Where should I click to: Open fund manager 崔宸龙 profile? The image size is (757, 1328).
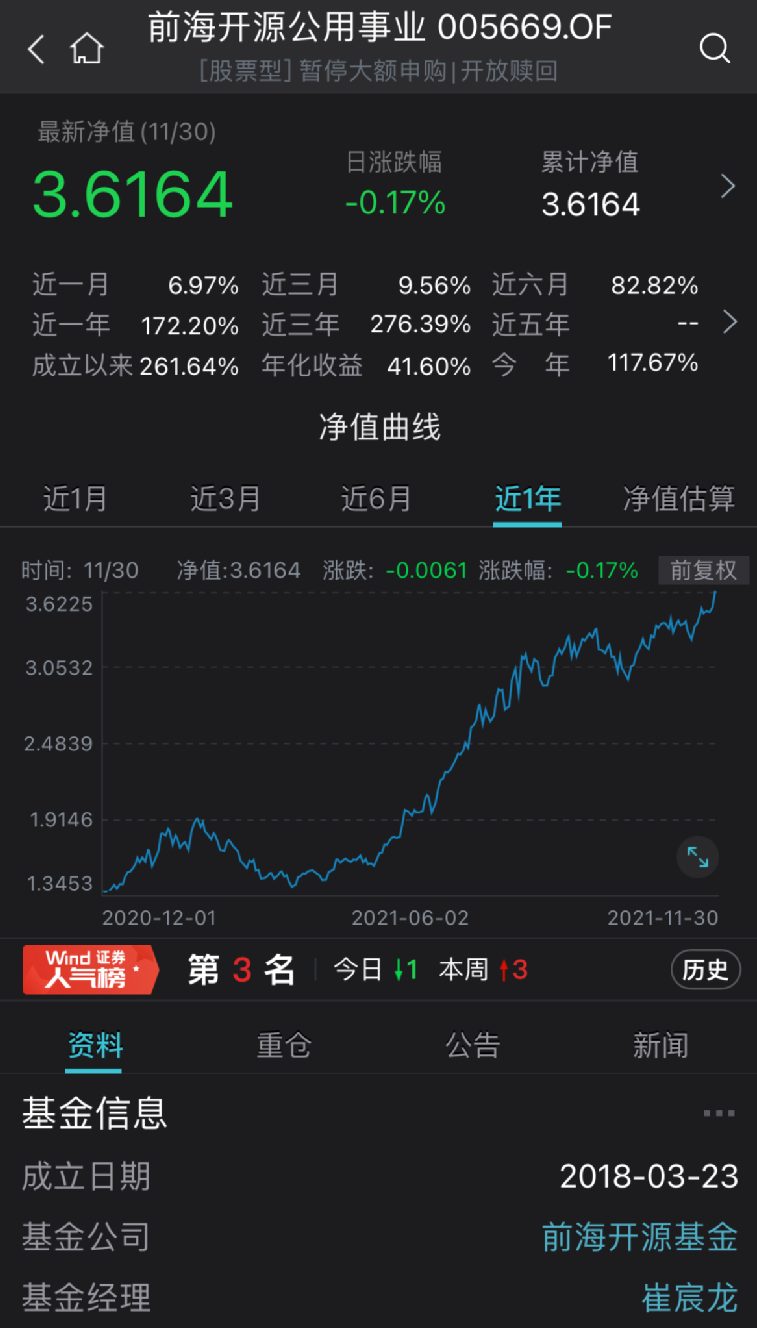coord(689,1298)
